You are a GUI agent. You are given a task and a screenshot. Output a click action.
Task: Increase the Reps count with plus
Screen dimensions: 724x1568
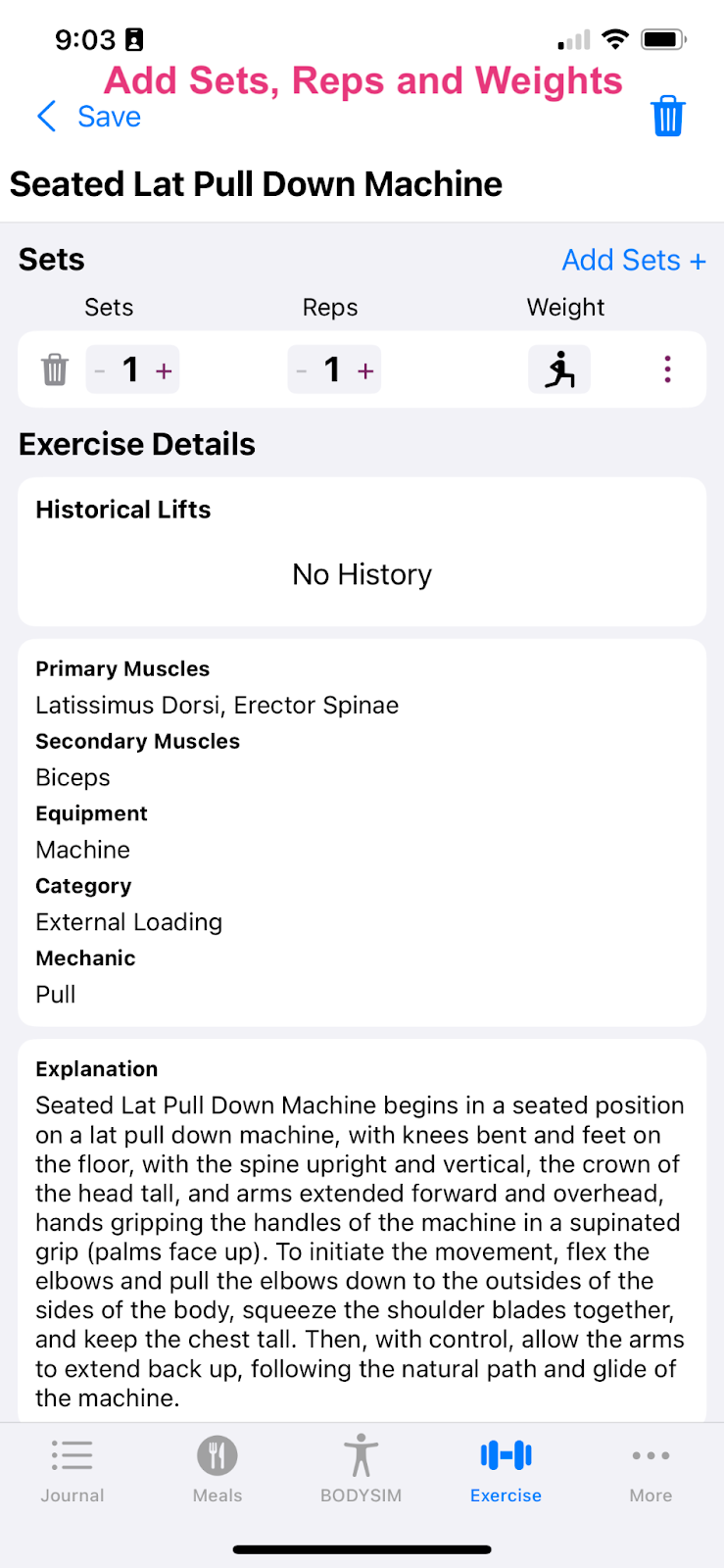pos(365,370)
